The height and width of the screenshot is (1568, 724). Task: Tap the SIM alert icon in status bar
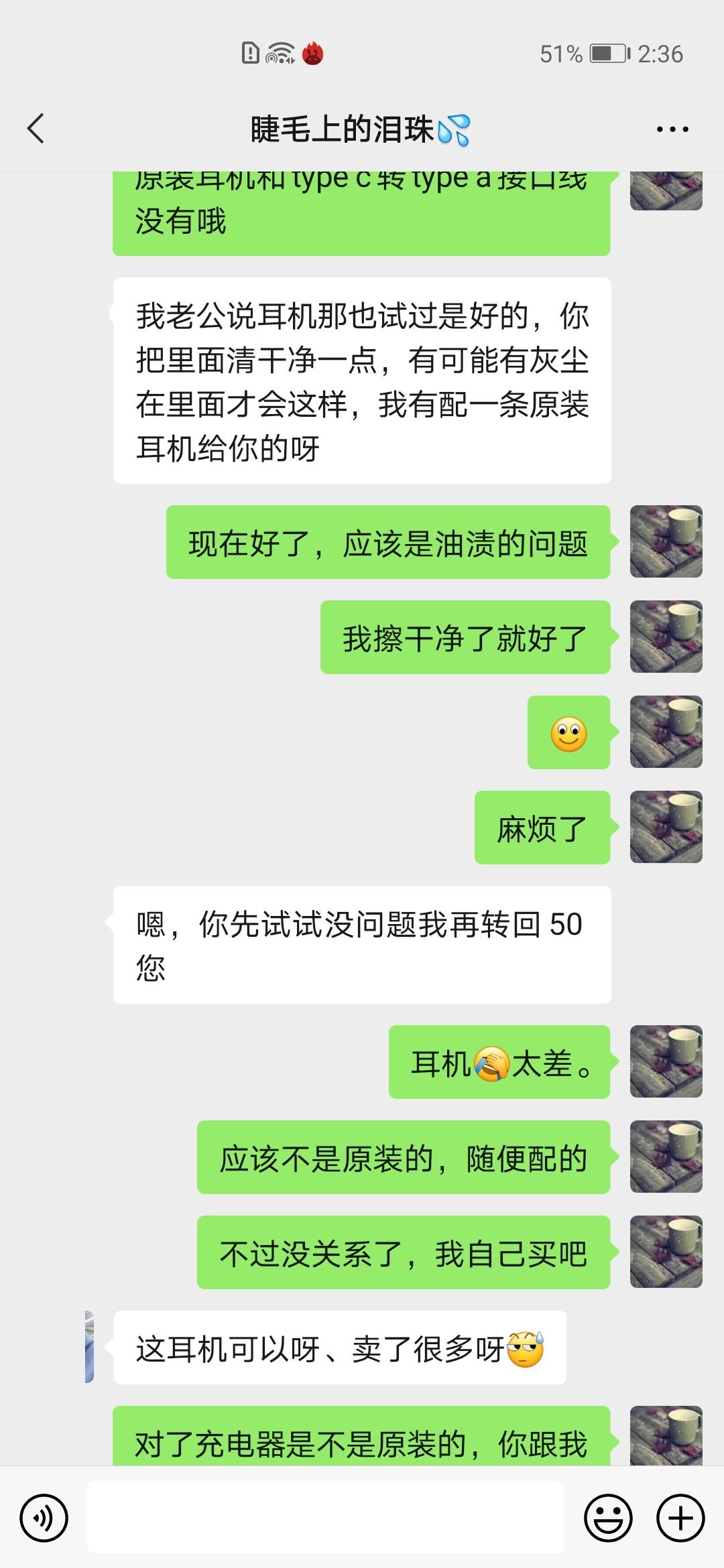[x=248, y=55]
